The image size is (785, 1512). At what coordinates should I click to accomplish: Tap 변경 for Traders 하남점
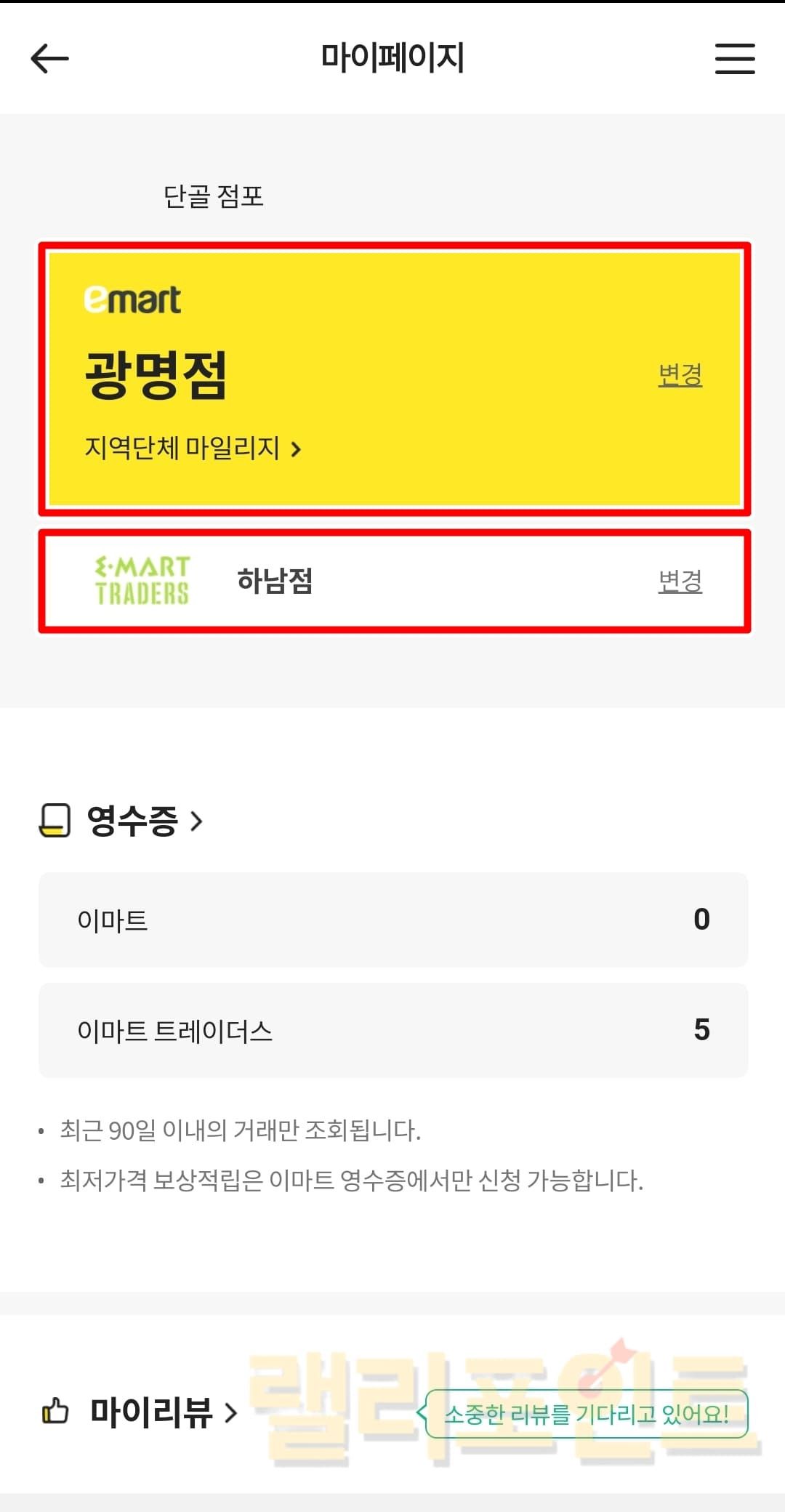pos(680,581)
